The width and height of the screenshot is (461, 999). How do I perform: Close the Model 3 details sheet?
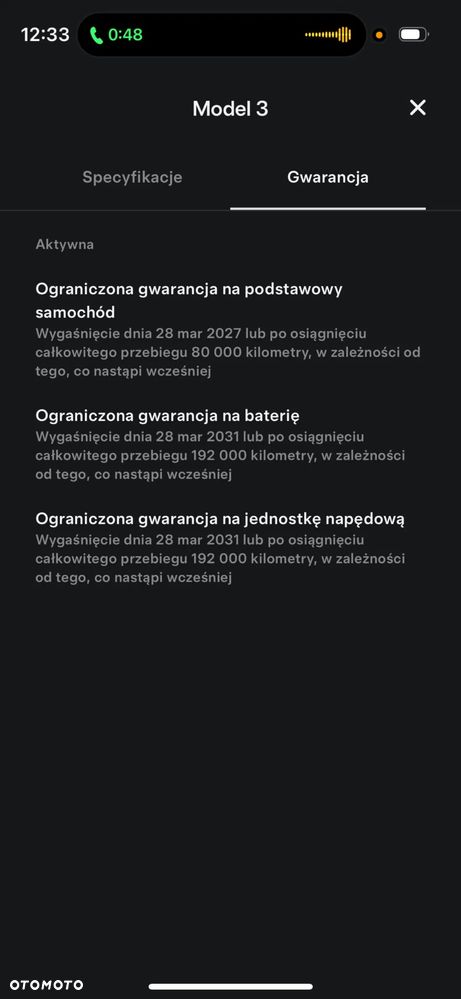coord(418,108)
